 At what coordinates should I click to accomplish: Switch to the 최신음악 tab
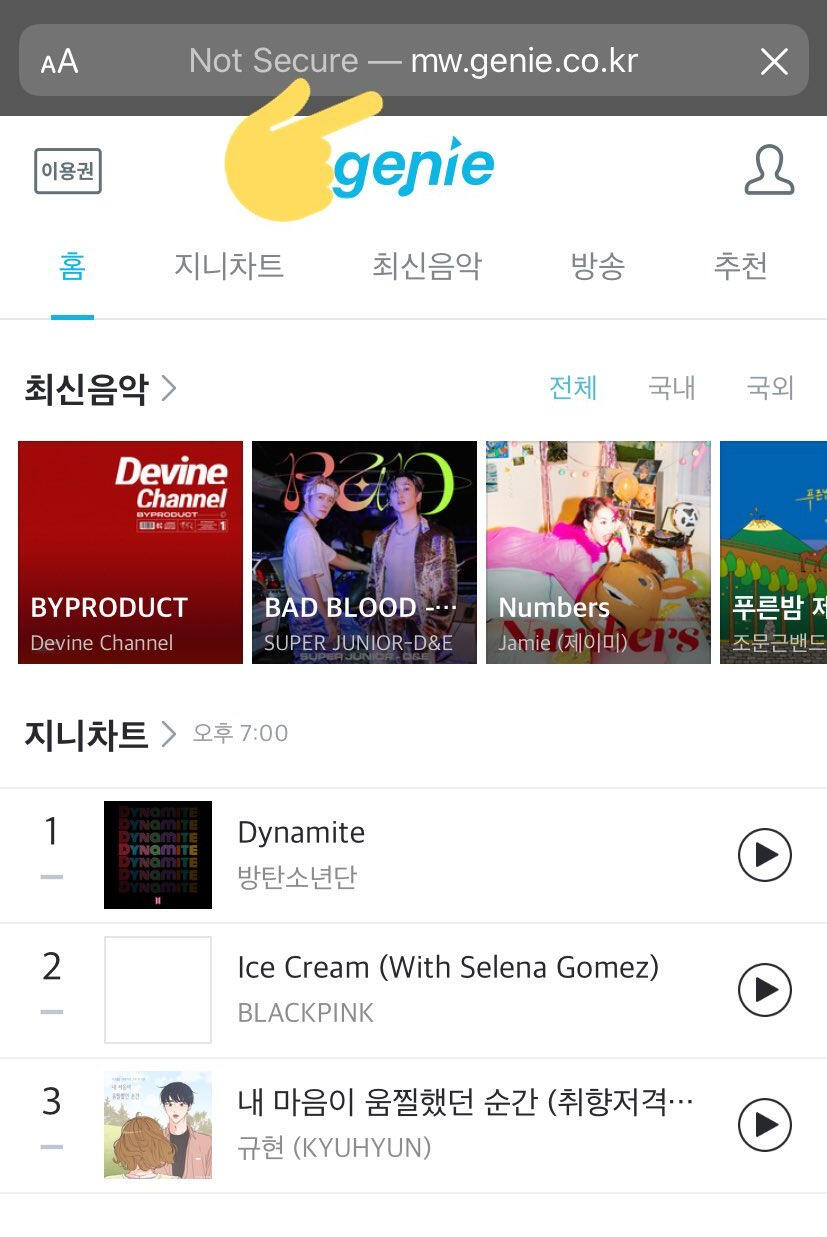click(x=427, y=266)
